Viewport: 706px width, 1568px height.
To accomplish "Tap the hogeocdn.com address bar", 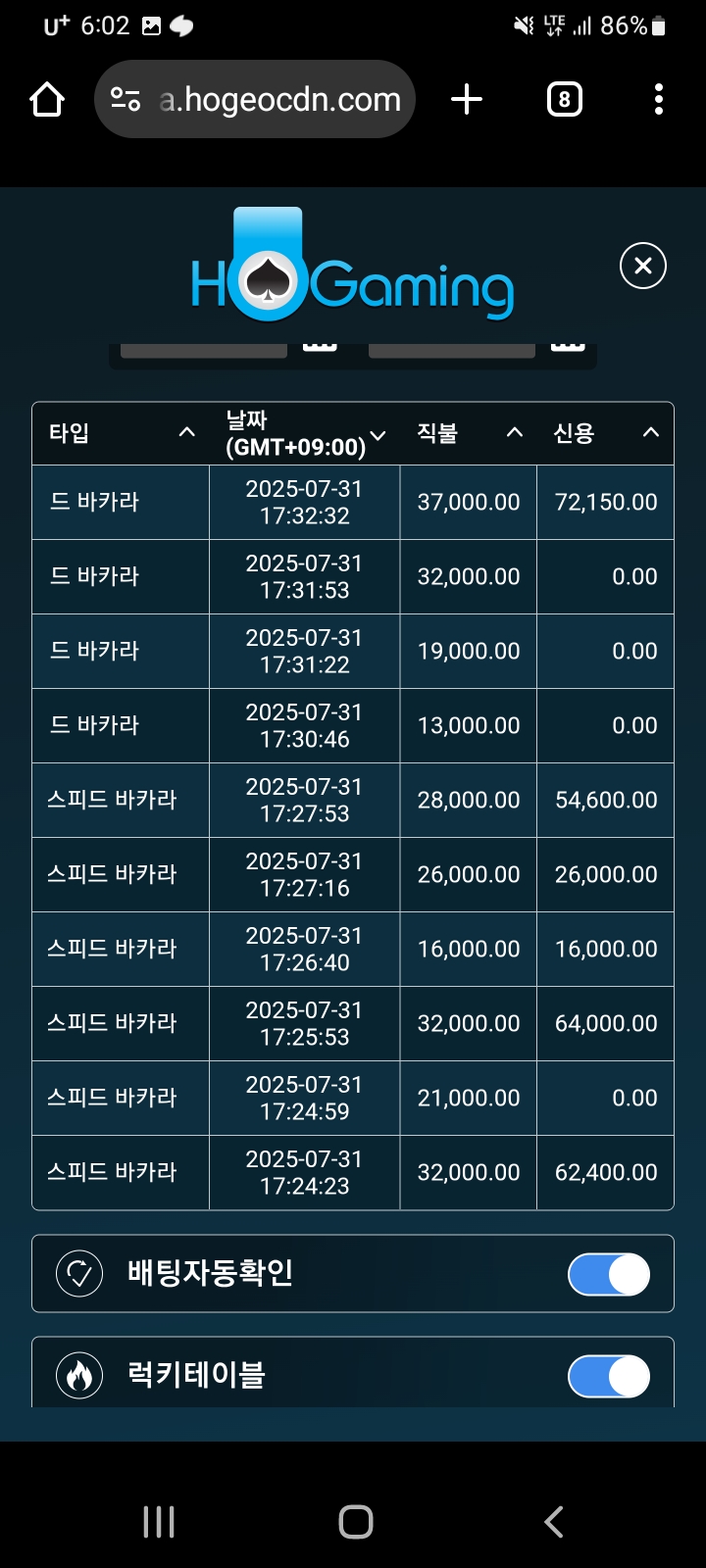I will (x=279, y=99).
